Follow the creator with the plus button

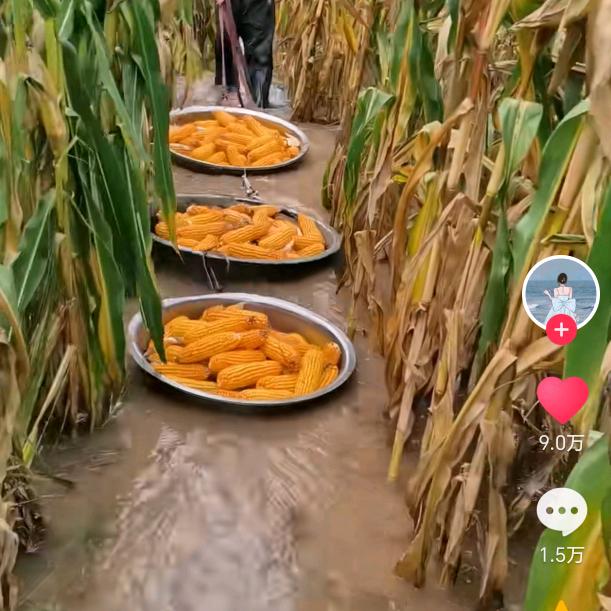pyautogui.click(x=561, y=330)
